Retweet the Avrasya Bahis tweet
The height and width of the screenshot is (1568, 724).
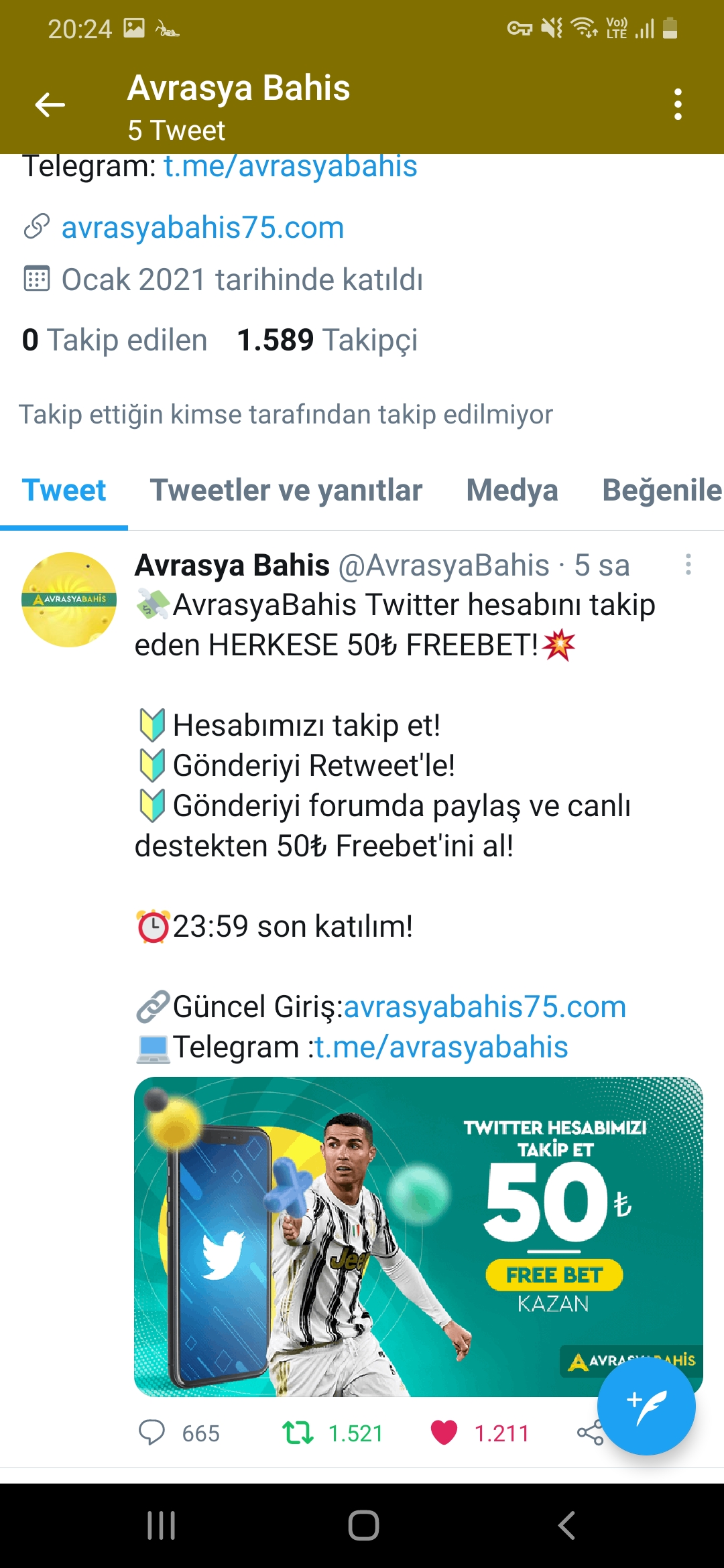298,1433
